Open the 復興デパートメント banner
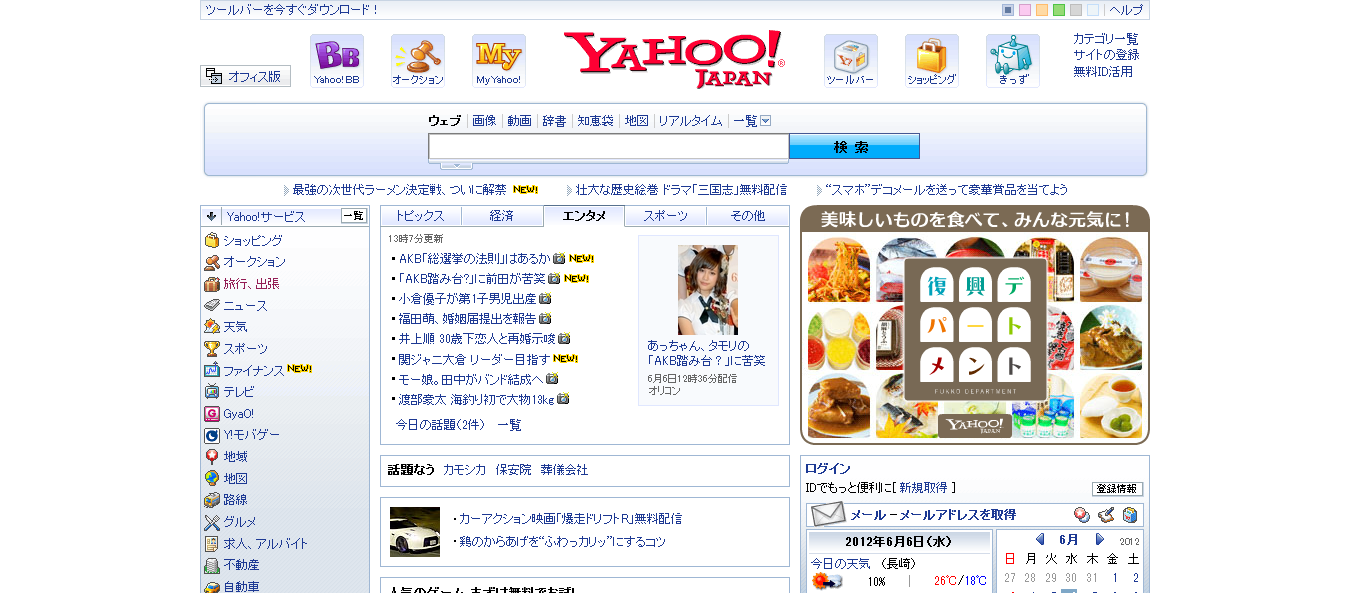Viewport: 1349px width, 593px height. tap(975, 325)
